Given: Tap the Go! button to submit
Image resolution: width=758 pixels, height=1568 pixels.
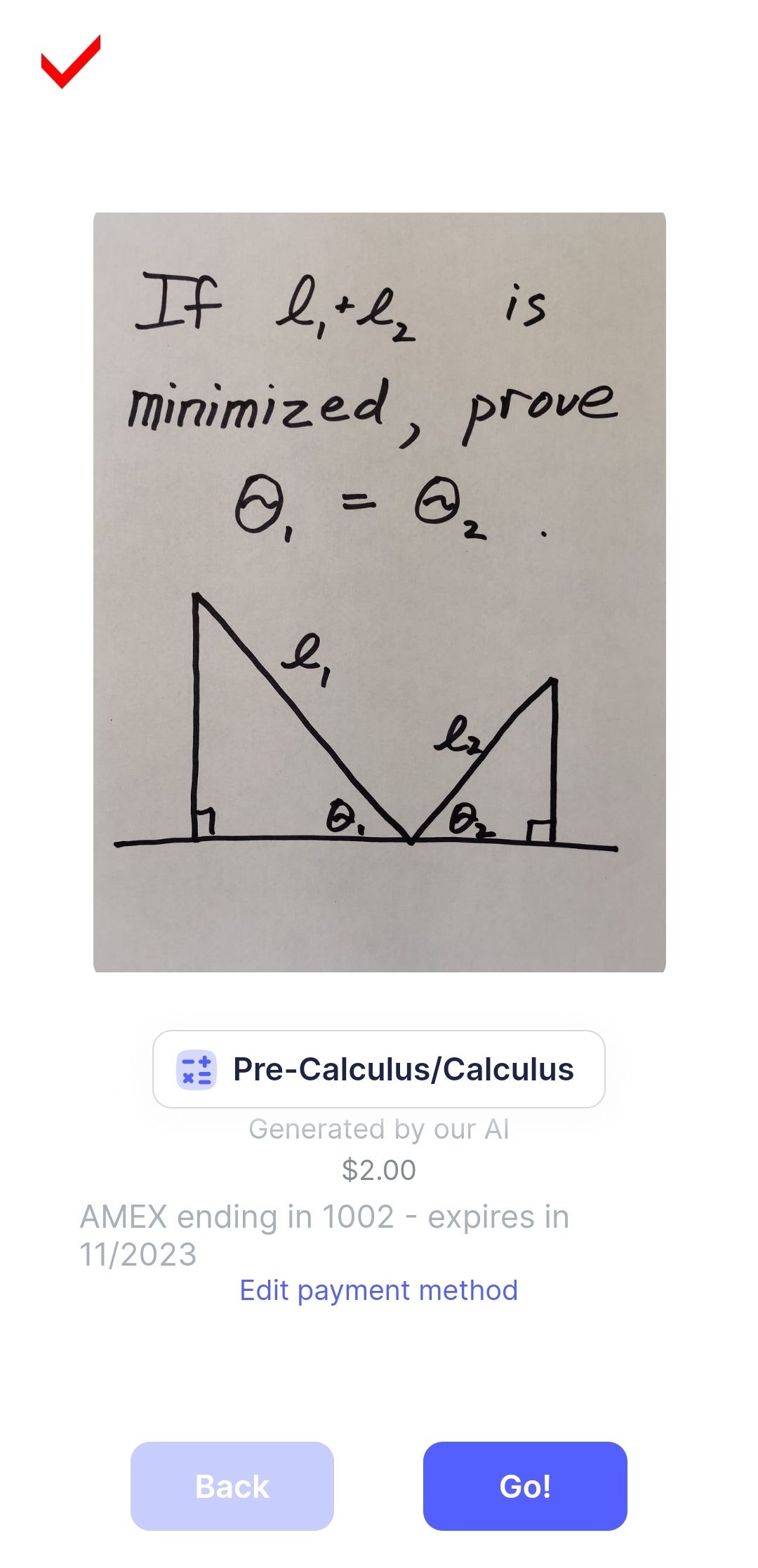Looking at the screenshot, I should tap(524, 1485).
